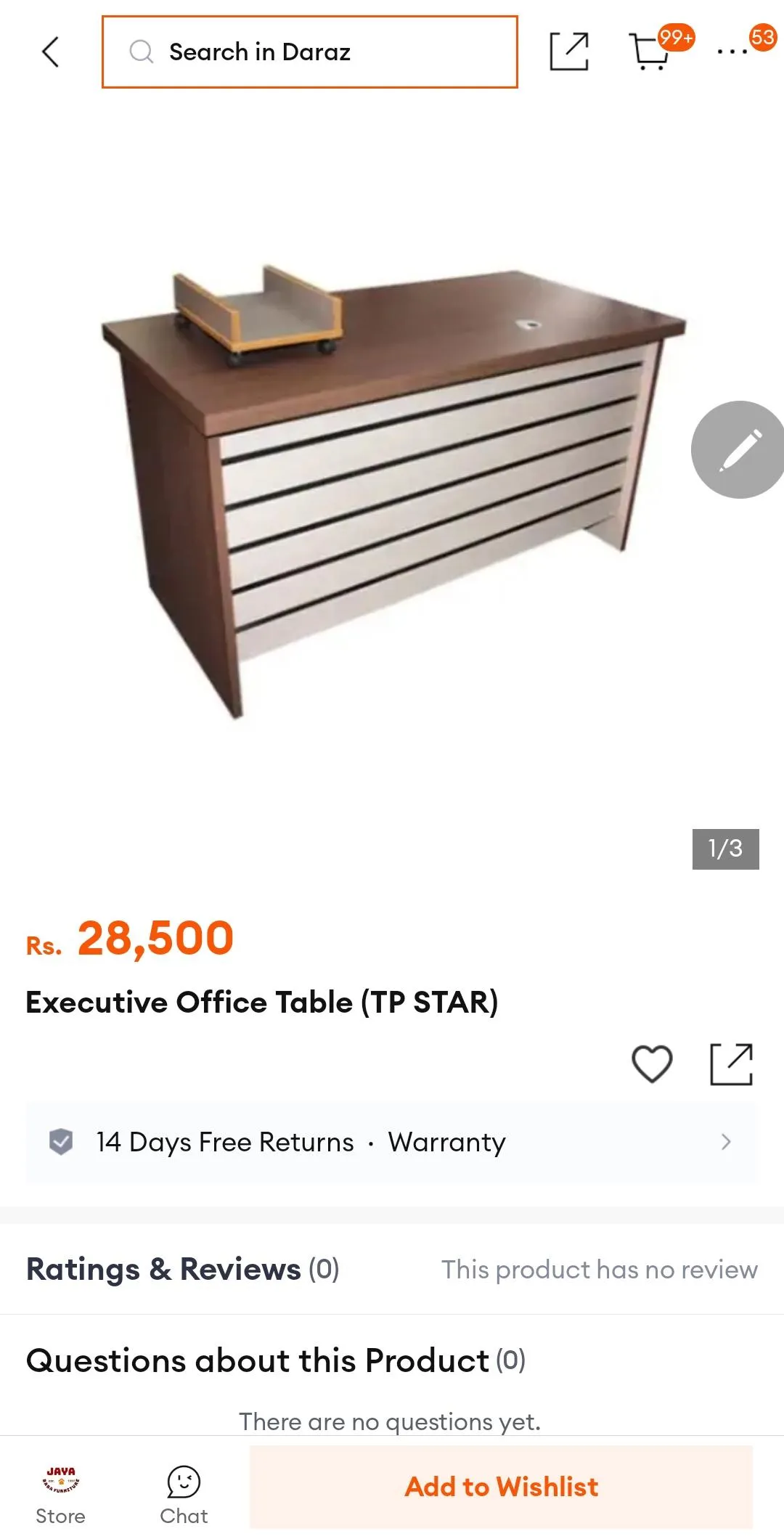The image size is (784, 1539).
Task: Tap the Search in Daraz field
Action: [310, 52]
